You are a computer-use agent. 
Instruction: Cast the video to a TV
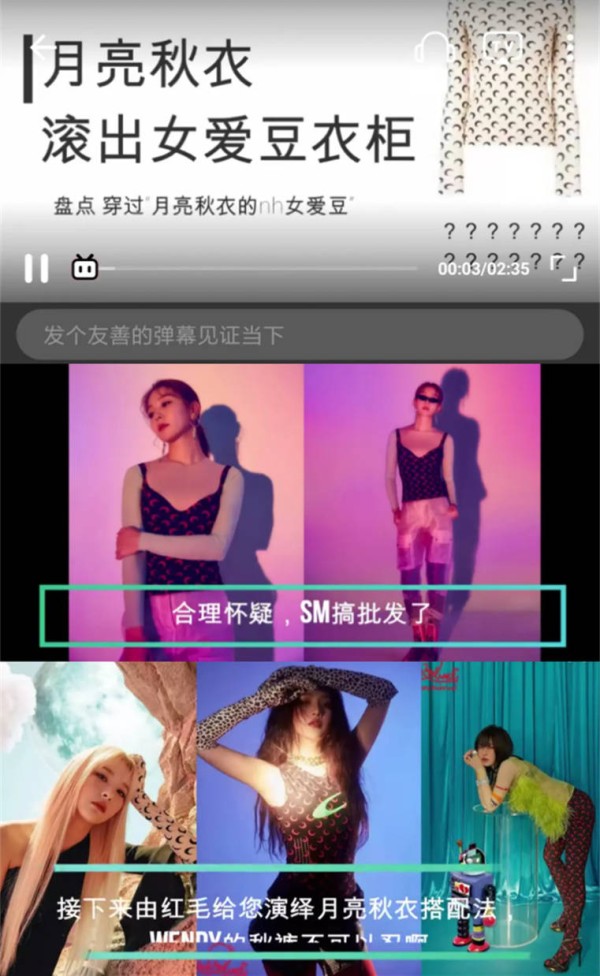coord(502,47)
